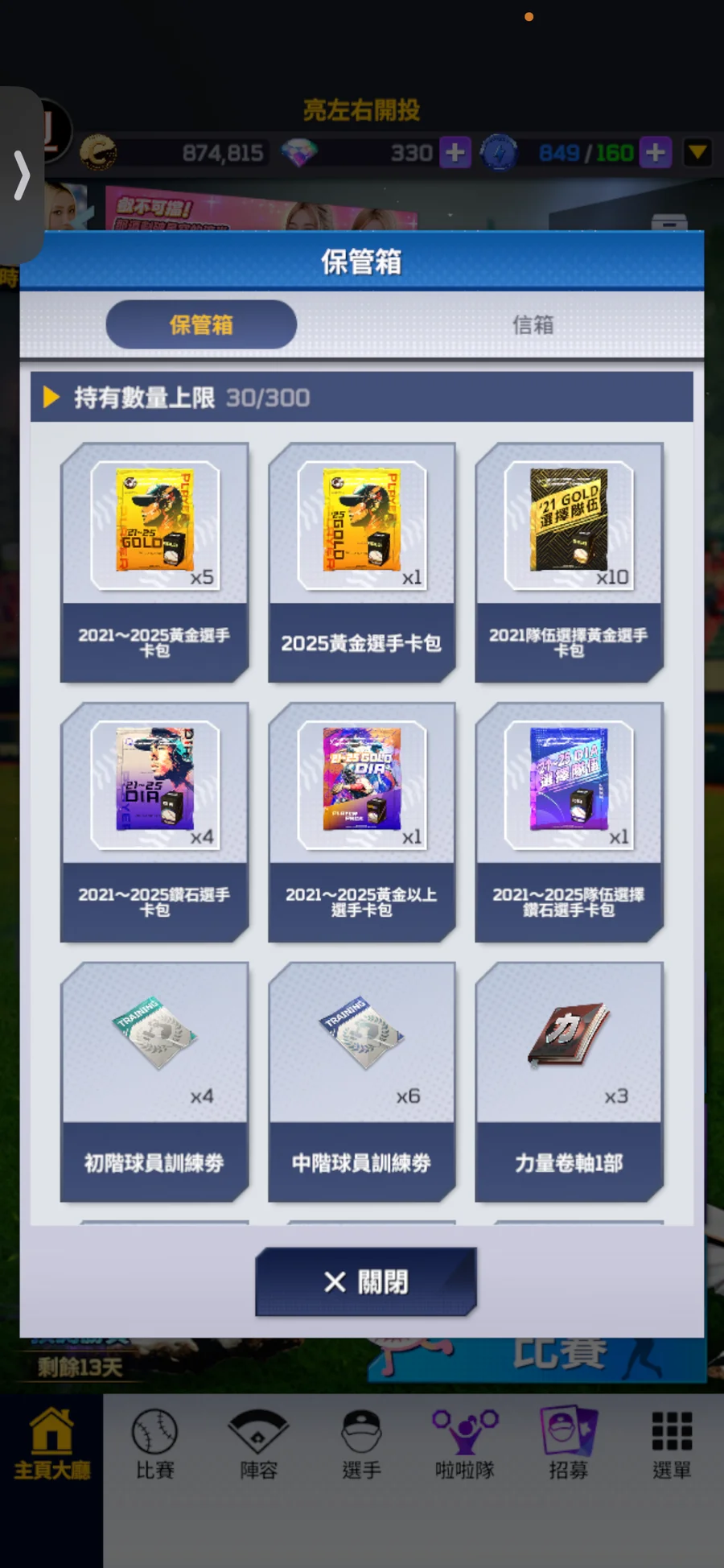Expand the side panel arrow handle

coord(21,175)
